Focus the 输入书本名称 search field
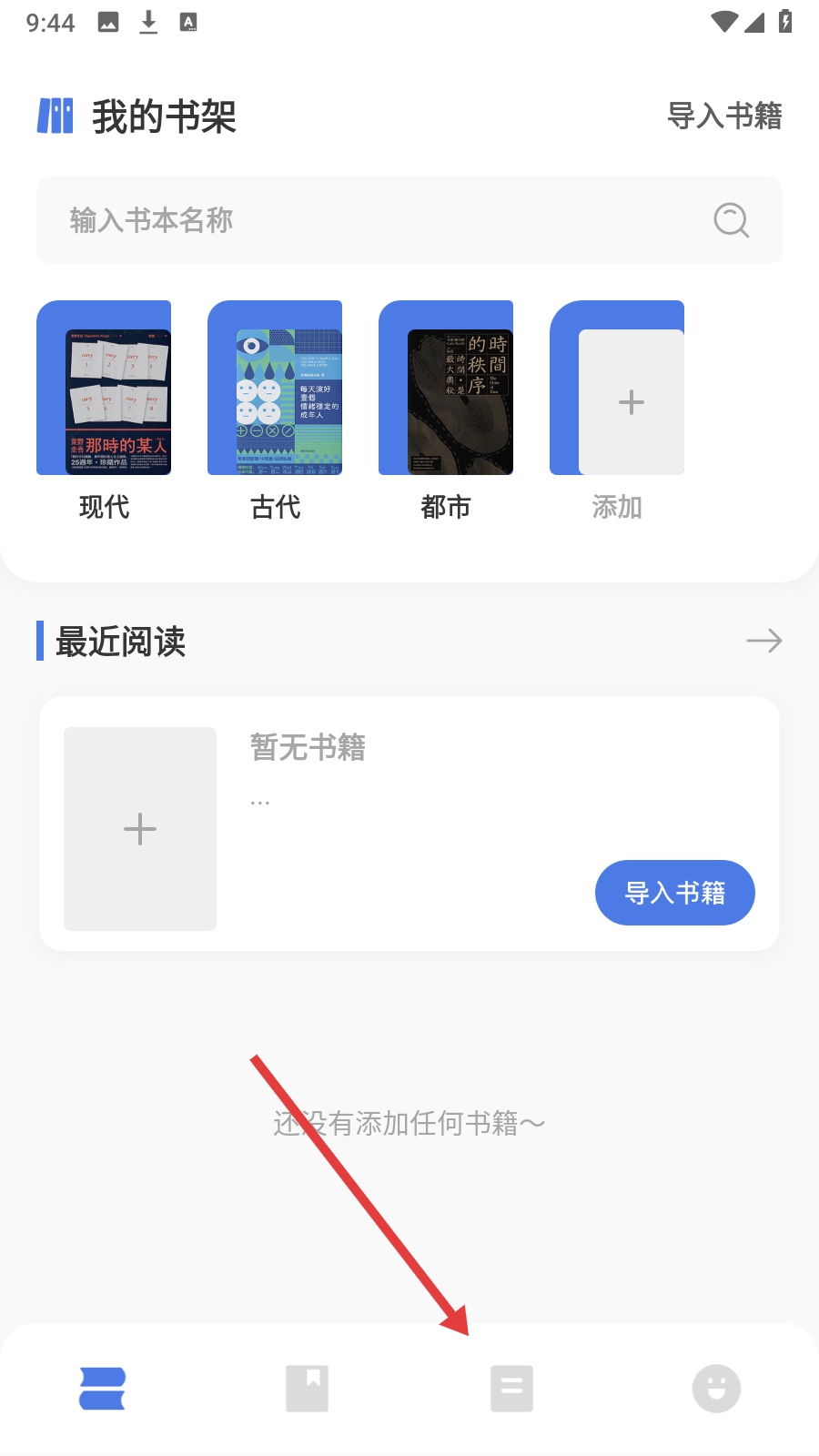819x1456 pixels. [x=409, y=220]
